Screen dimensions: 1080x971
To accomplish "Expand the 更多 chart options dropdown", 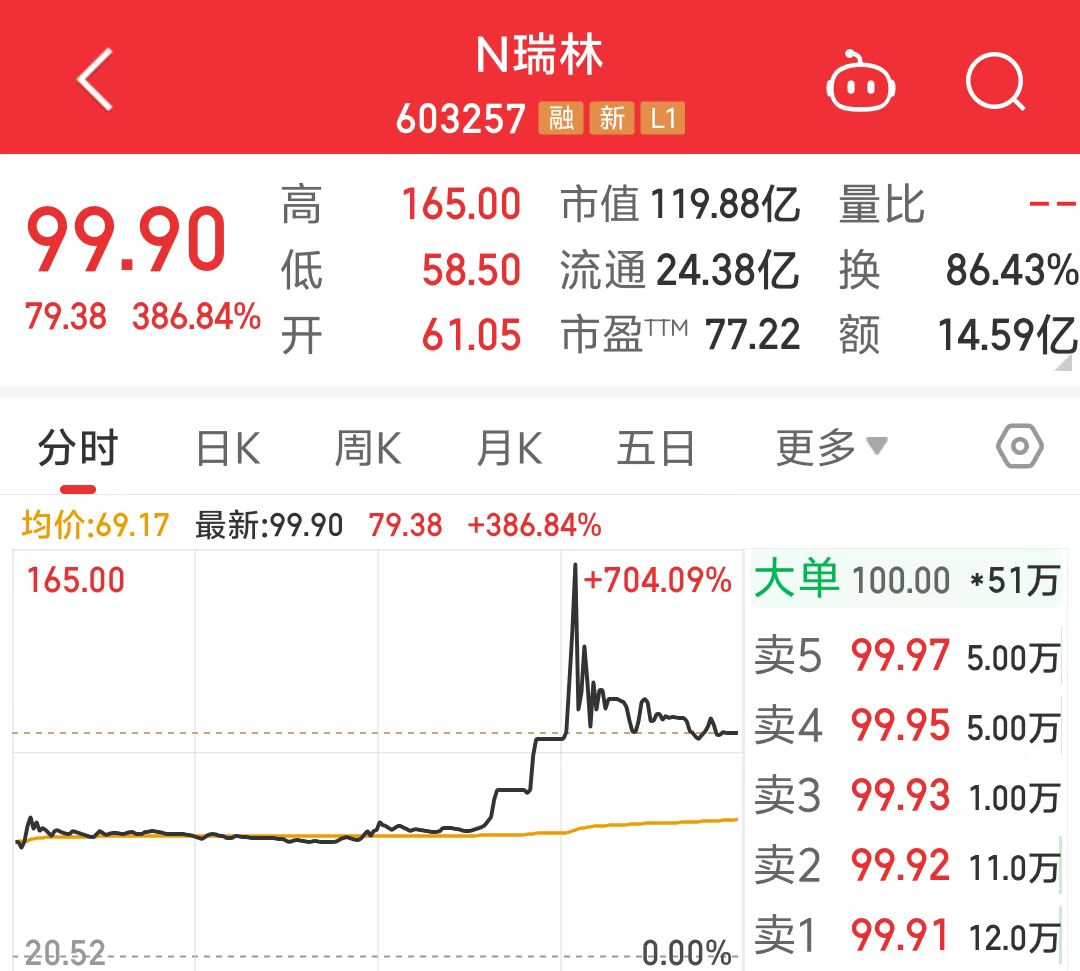I will coord(830,448).
